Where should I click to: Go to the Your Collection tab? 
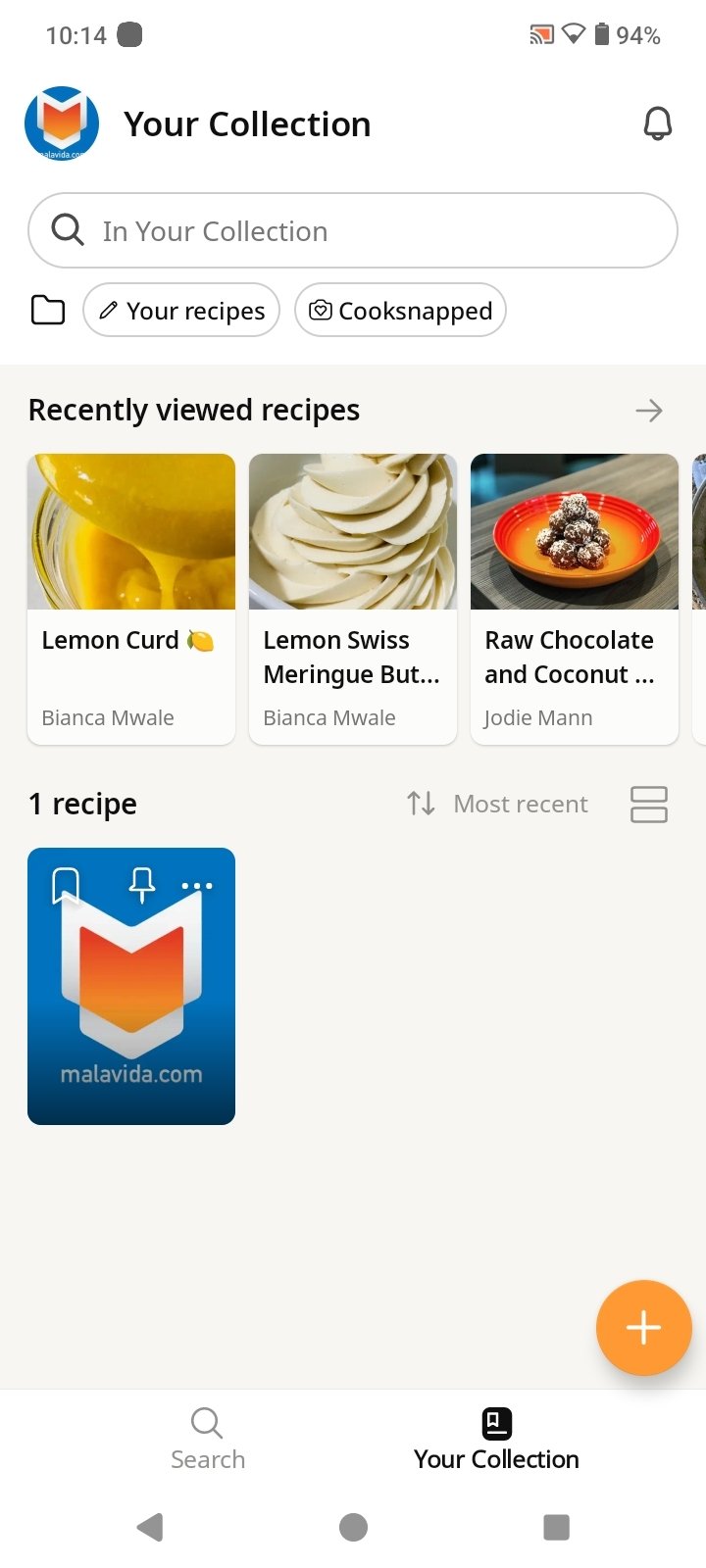click(496, 1439)
